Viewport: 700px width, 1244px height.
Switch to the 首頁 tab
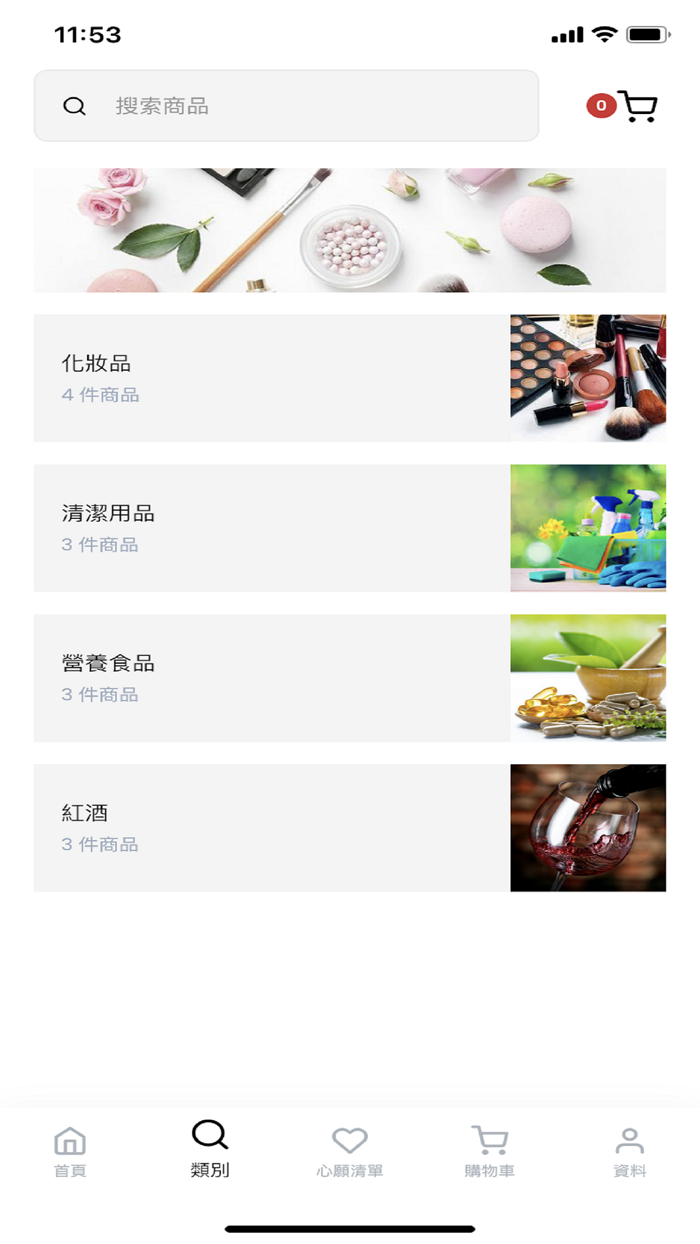tap(70, 1152)
